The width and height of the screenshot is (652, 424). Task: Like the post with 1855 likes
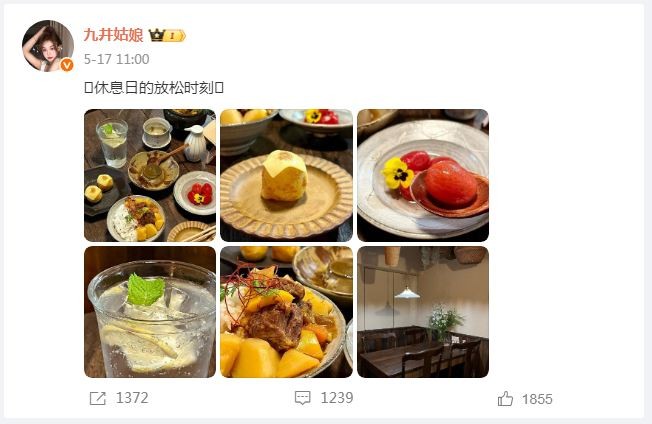[x=524, y=398]
